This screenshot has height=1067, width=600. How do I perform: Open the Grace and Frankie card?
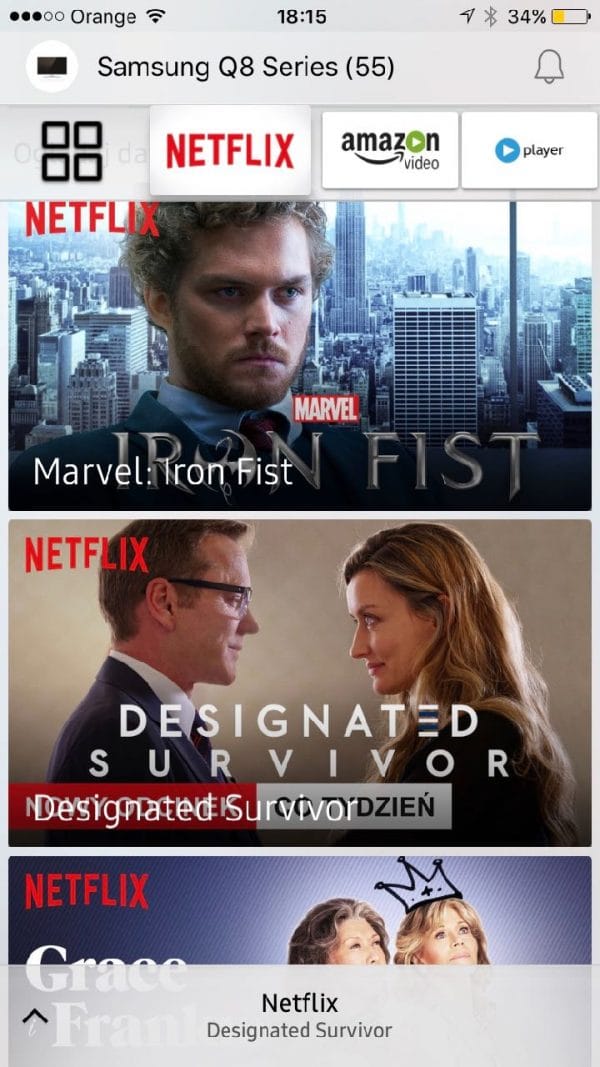point(300,910)
